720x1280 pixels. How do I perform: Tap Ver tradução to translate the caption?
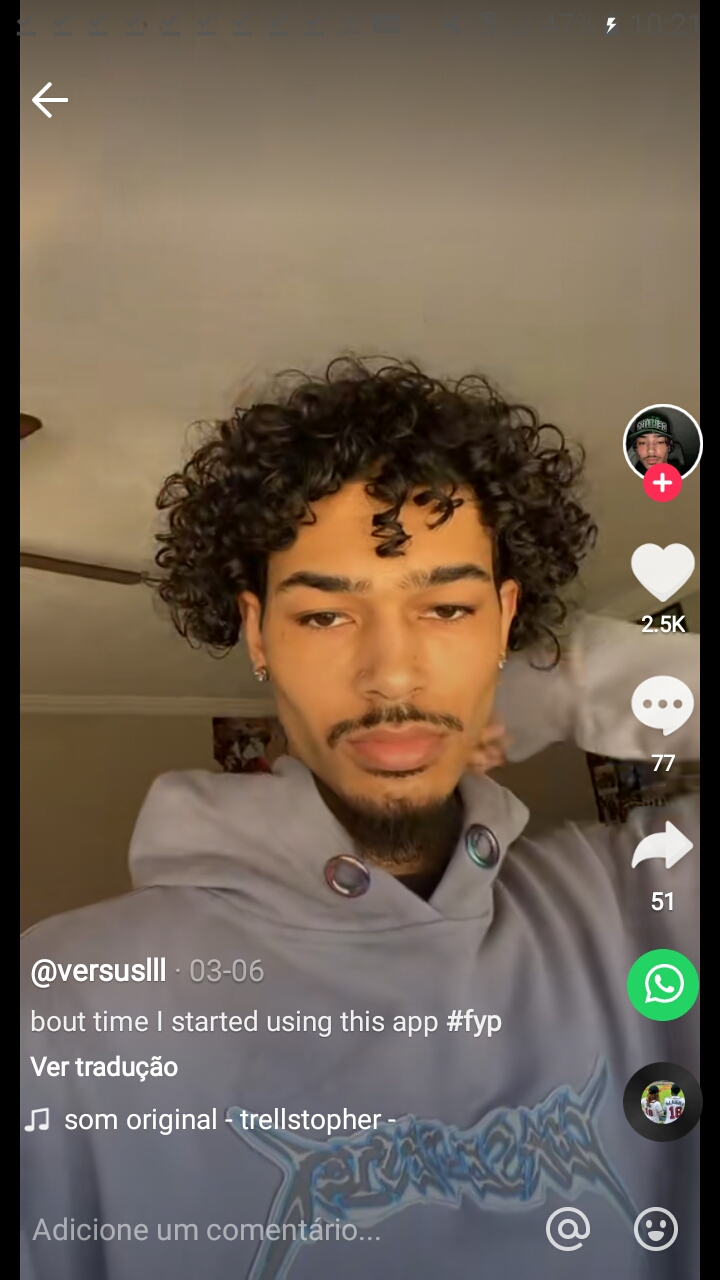click(104, 1067)
